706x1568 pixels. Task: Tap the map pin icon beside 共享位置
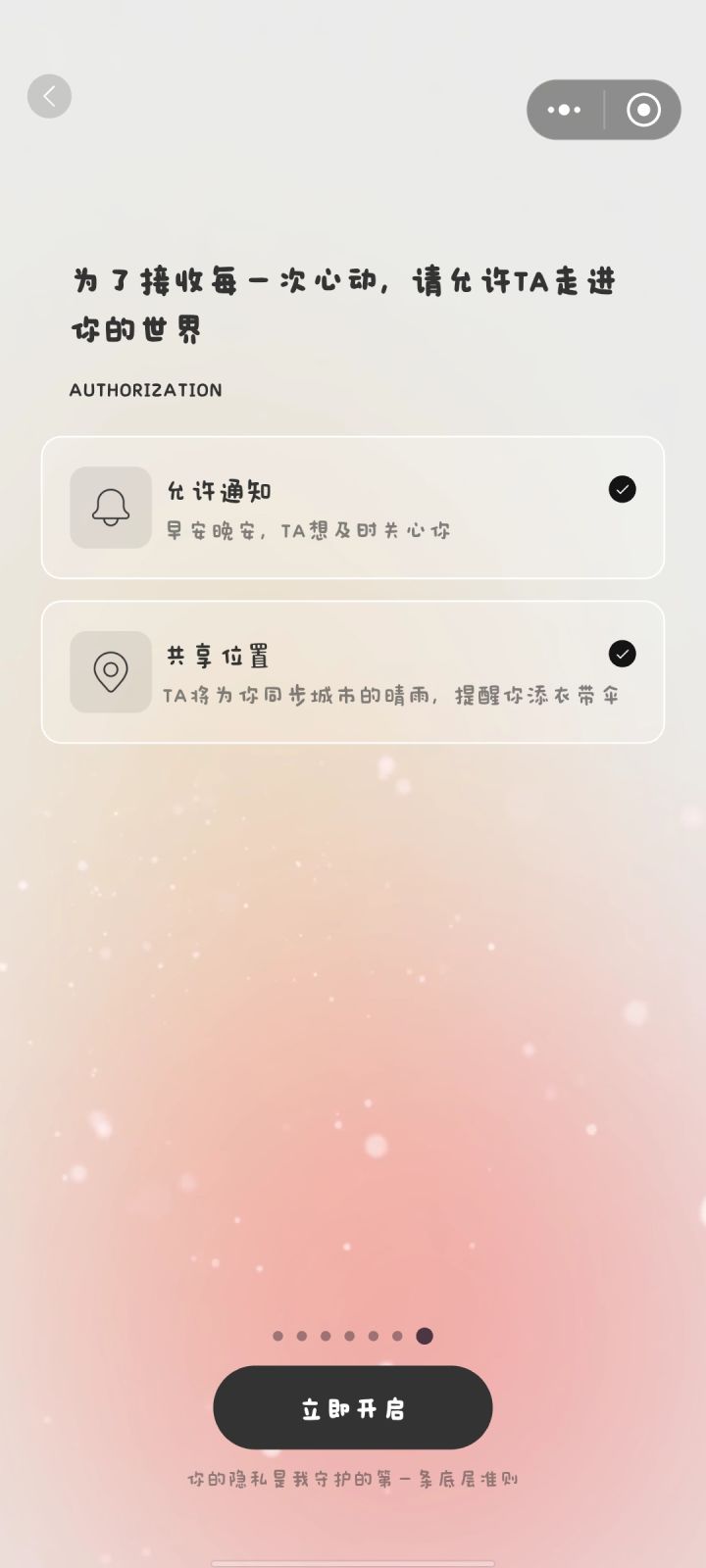coord(111,672)
